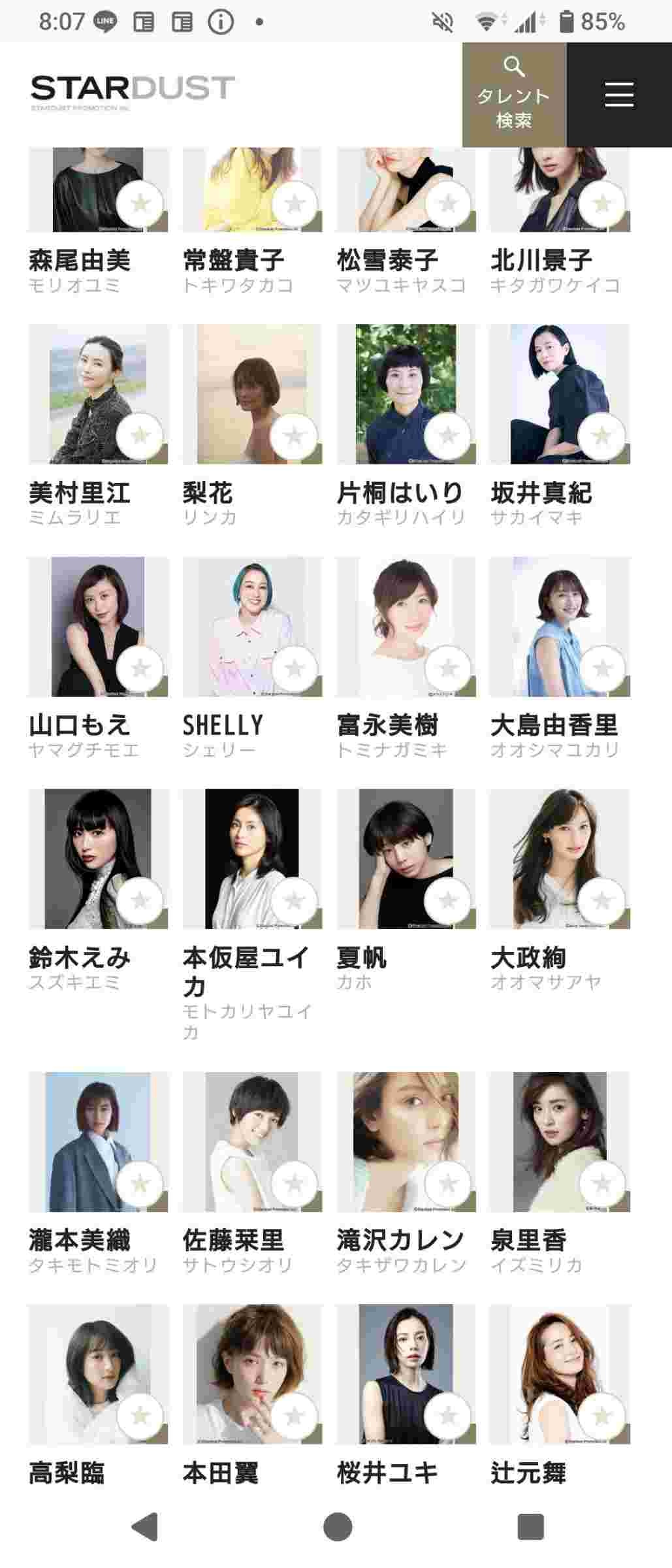Open the タレント検索 talent search
This screenshot has height=1568, width=672.
pos(514,94)
